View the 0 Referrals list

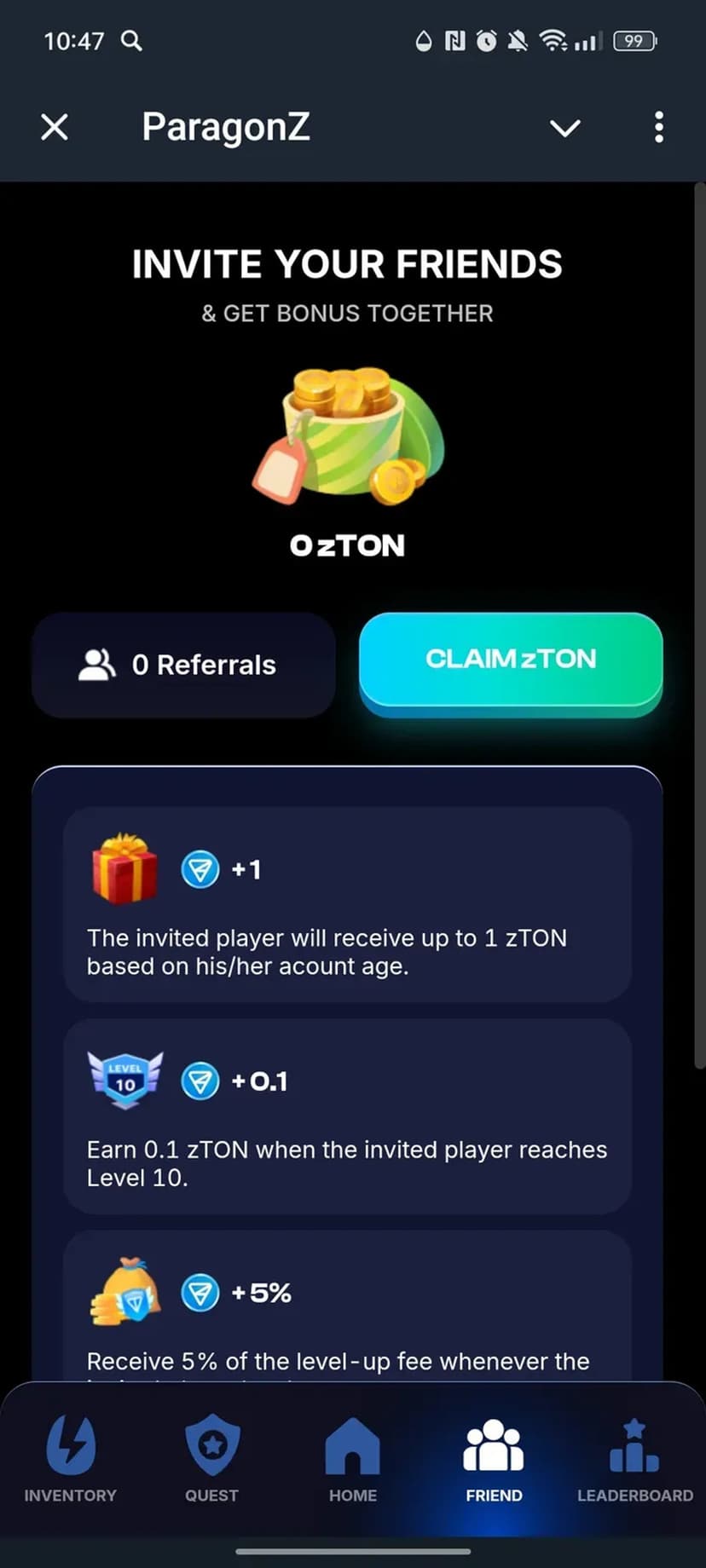click(x=183, y=665)
